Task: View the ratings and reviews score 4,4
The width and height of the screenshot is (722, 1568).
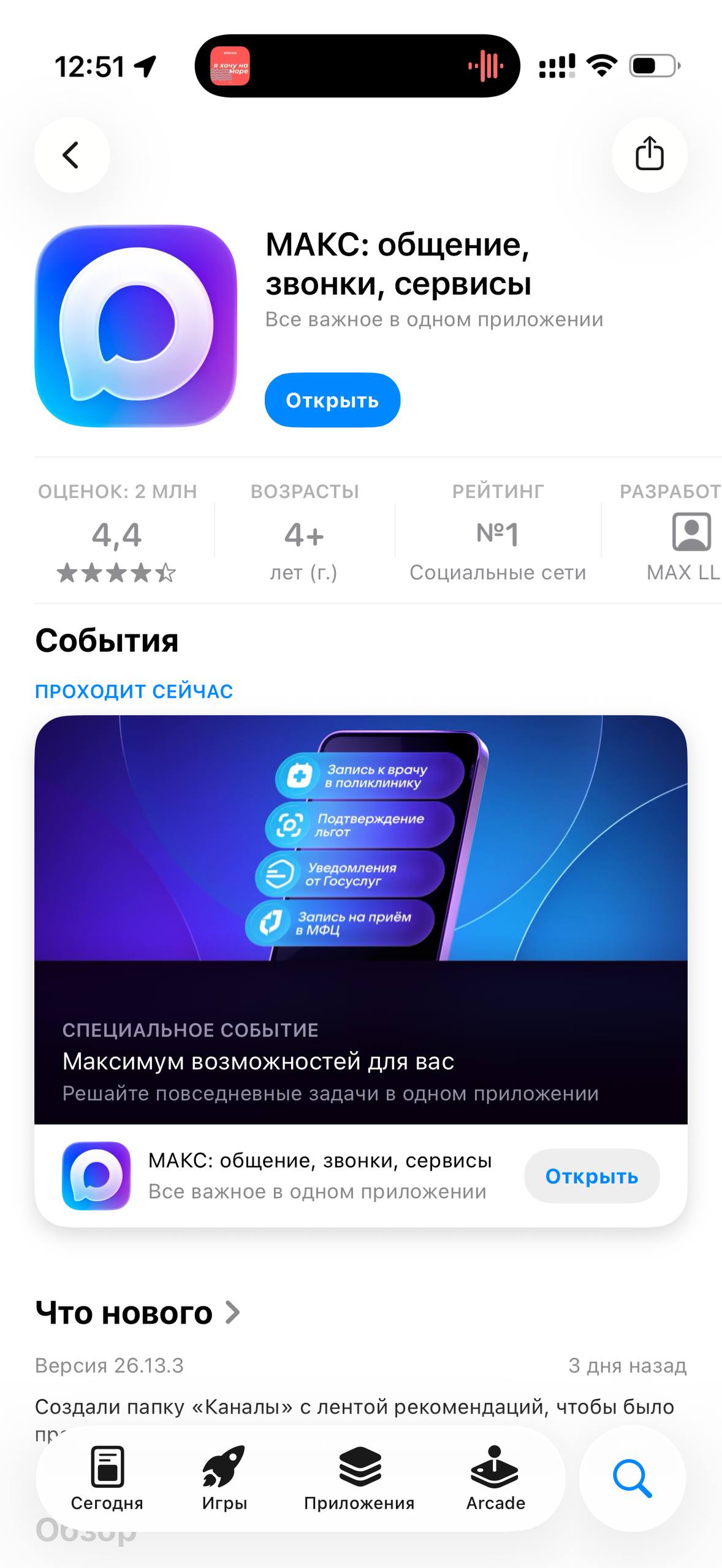Action: click(x=117, y=536)
